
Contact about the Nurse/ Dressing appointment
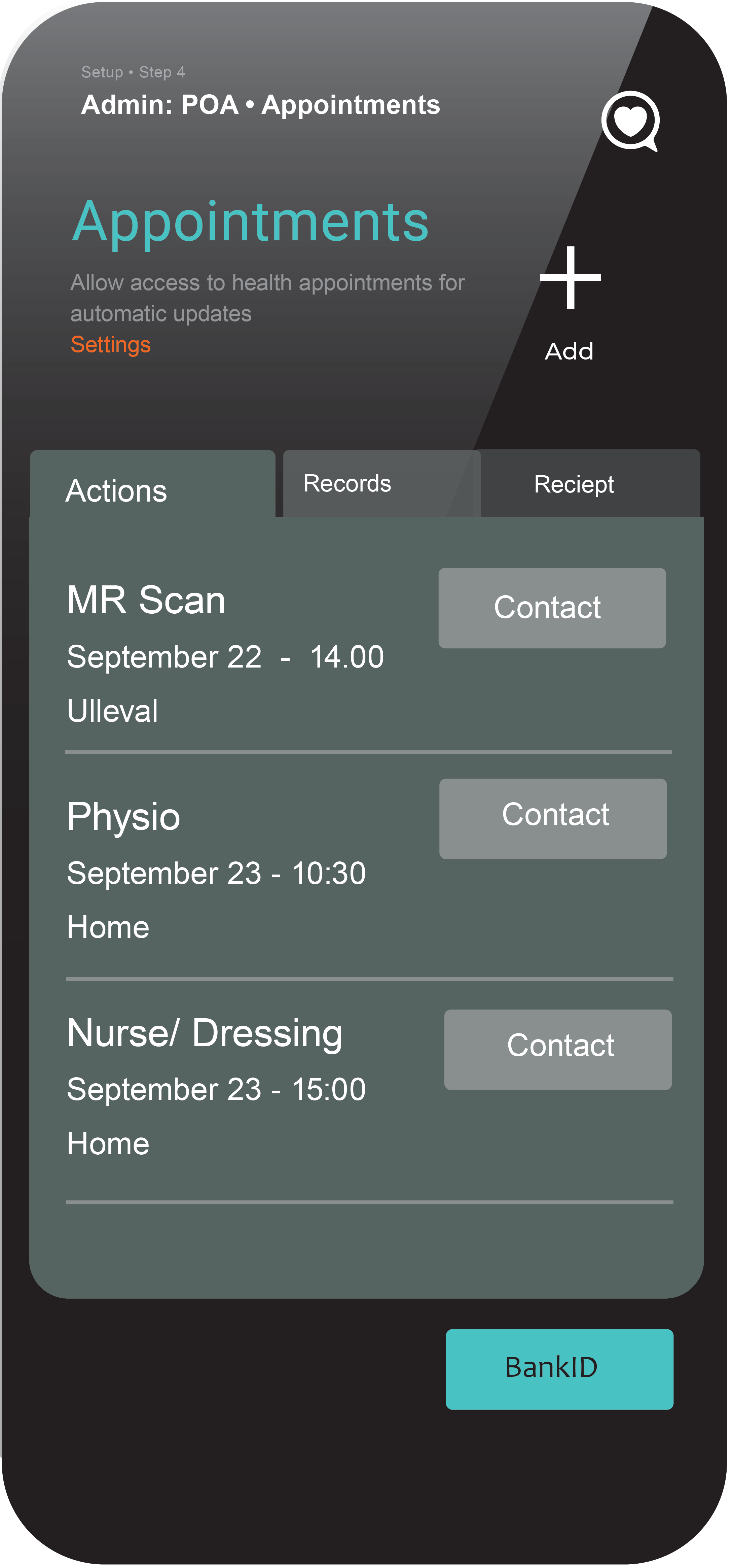[x=558, y=1049]
